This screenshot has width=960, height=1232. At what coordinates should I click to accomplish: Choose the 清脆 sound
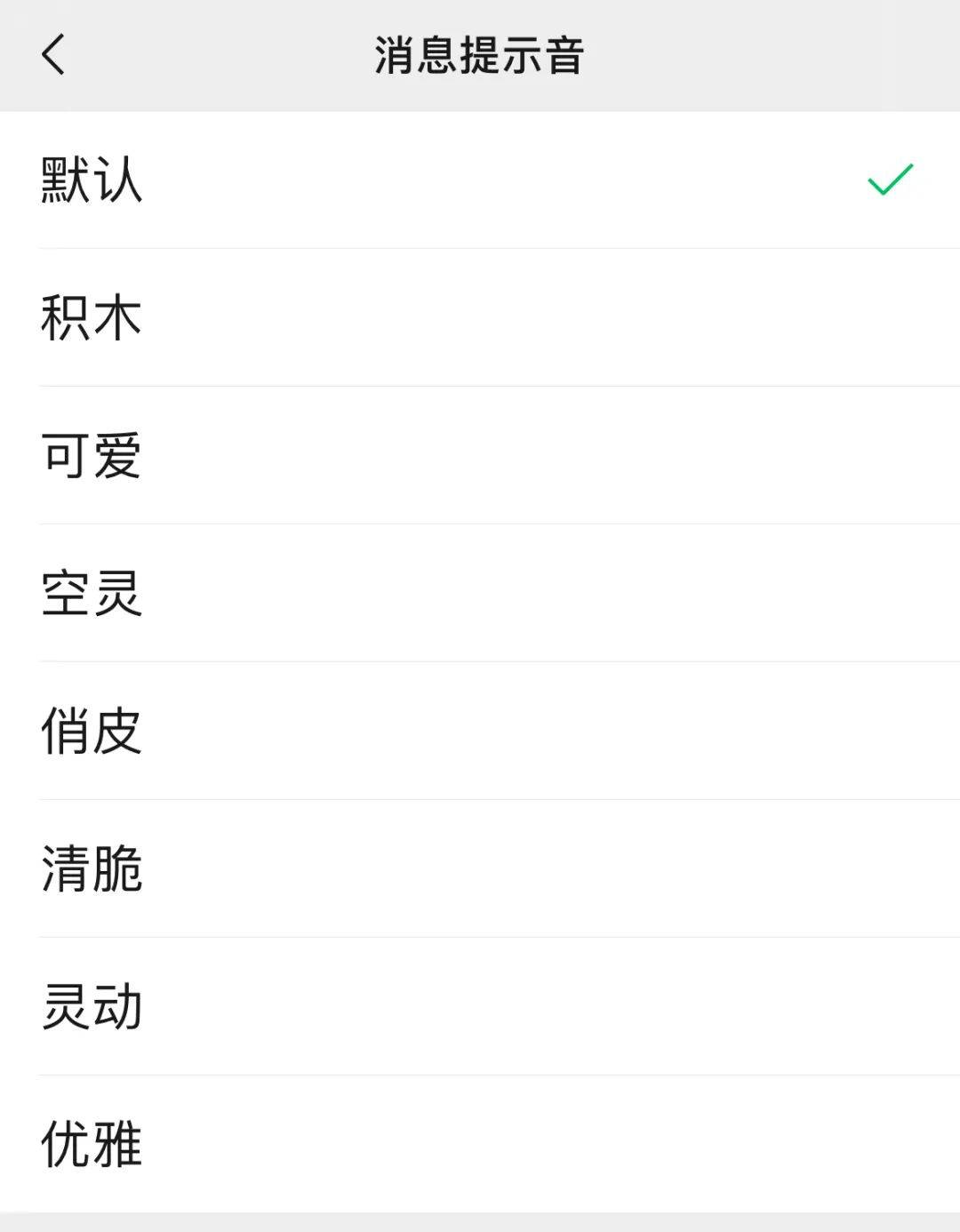tap(92, 869)
